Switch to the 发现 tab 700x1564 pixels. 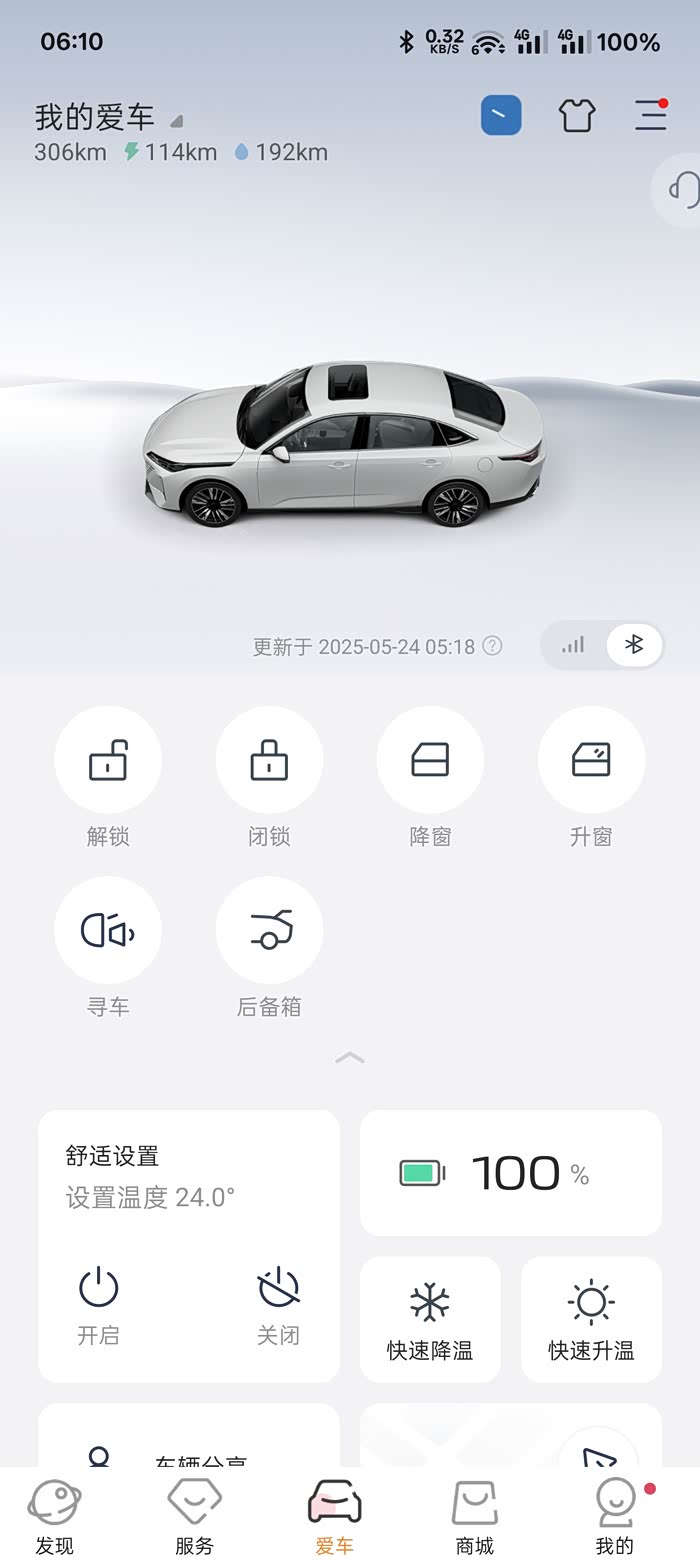[x=55, y=1516]
